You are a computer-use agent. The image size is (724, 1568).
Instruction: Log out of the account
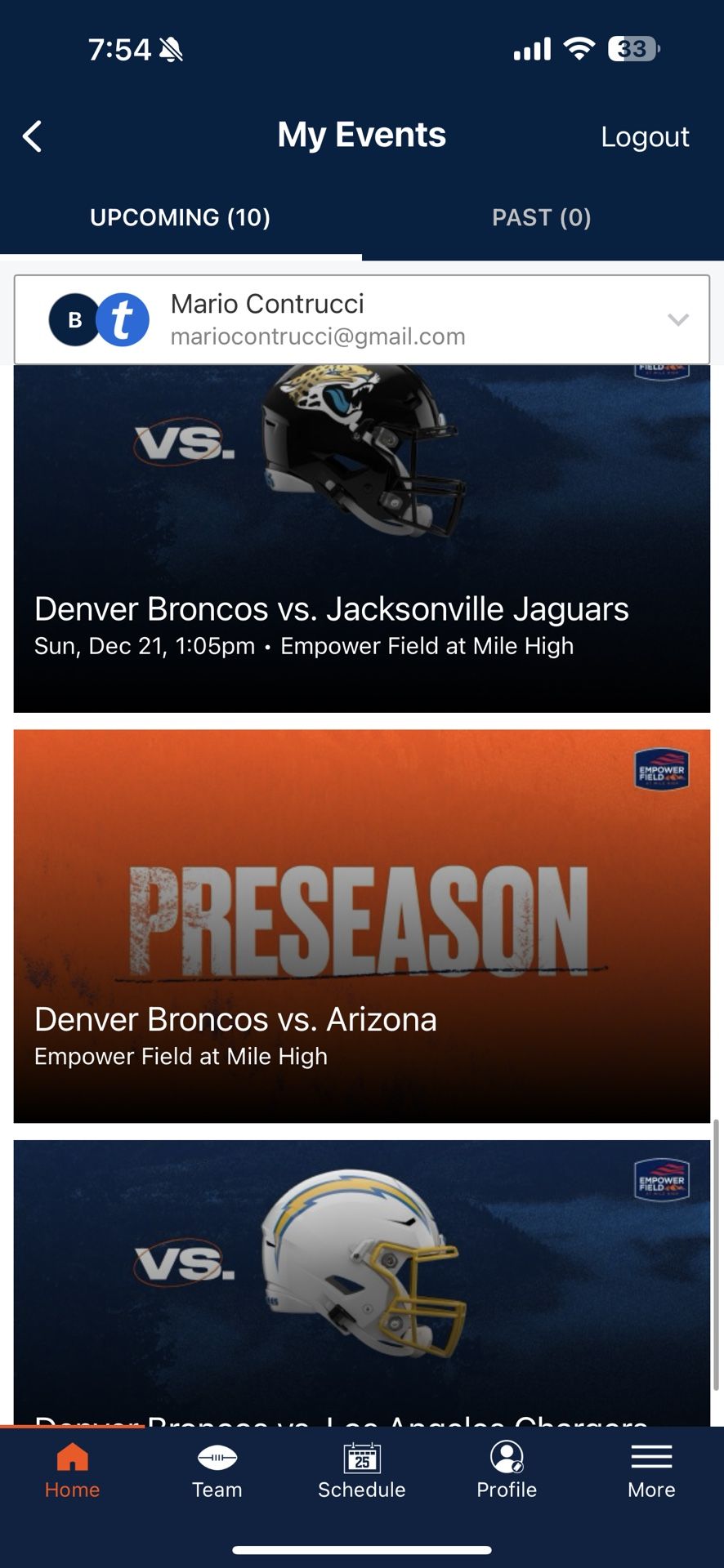coord(644,136)
